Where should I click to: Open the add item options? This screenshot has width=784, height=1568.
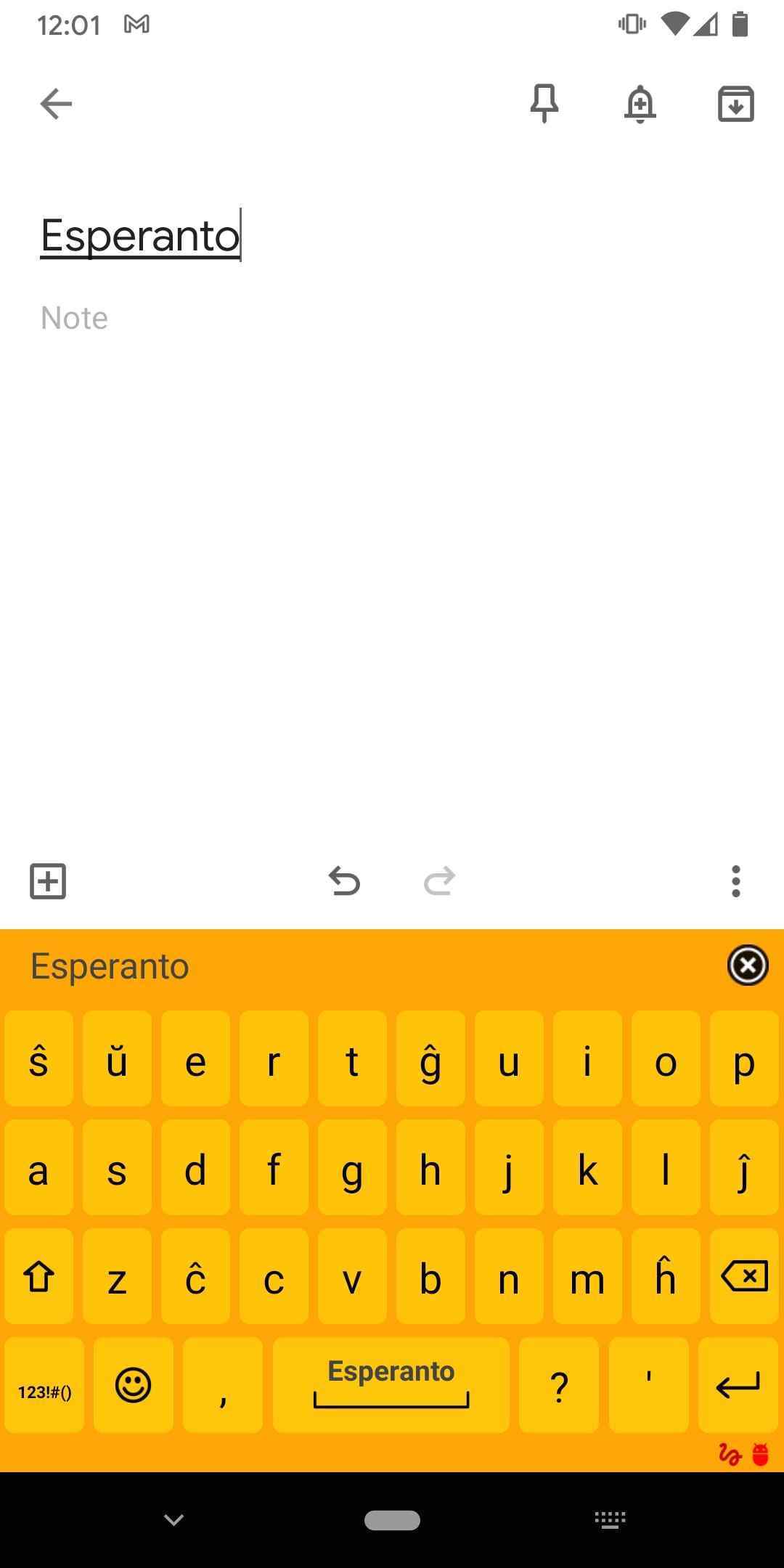(x=48, y=881)
